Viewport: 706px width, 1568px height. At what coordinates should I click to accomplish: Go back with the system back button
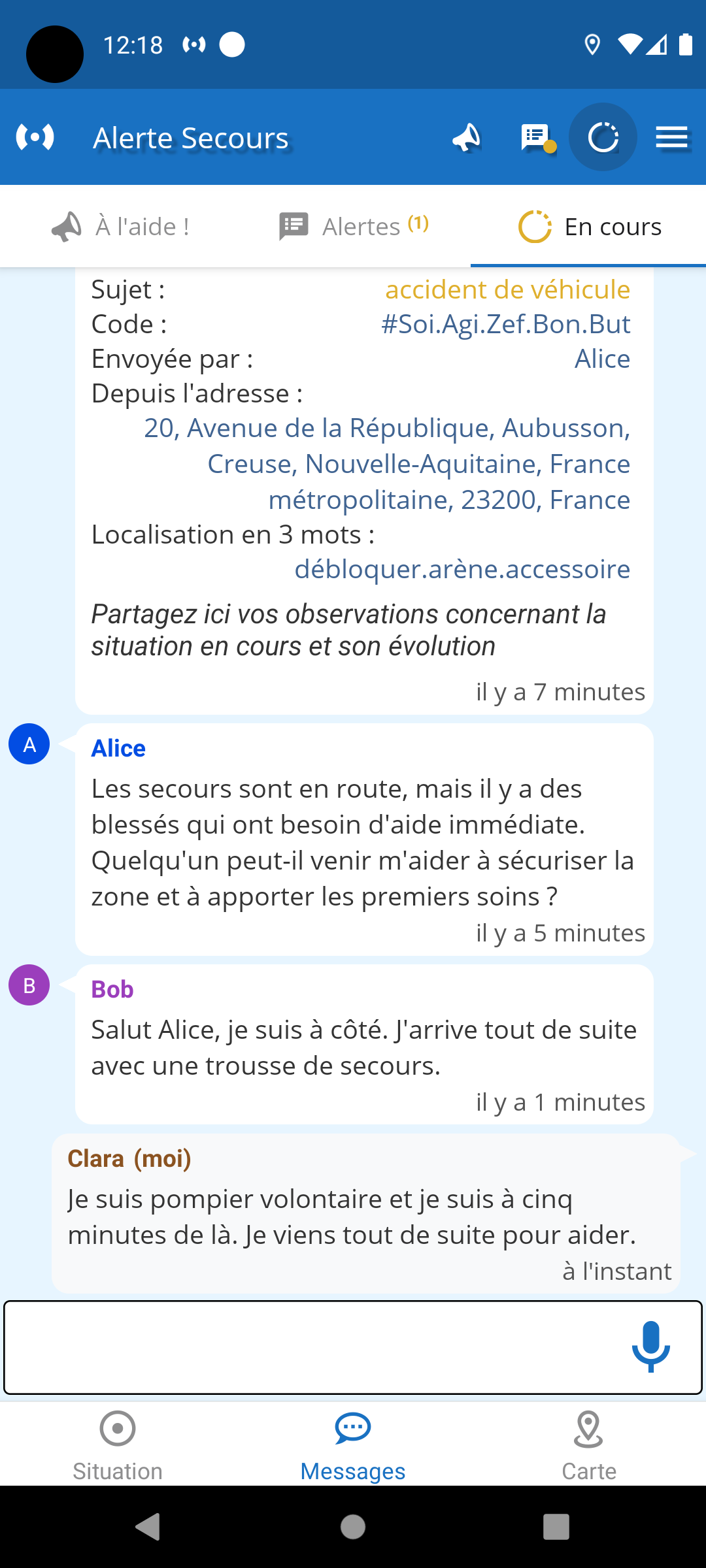click(148, 1527)
